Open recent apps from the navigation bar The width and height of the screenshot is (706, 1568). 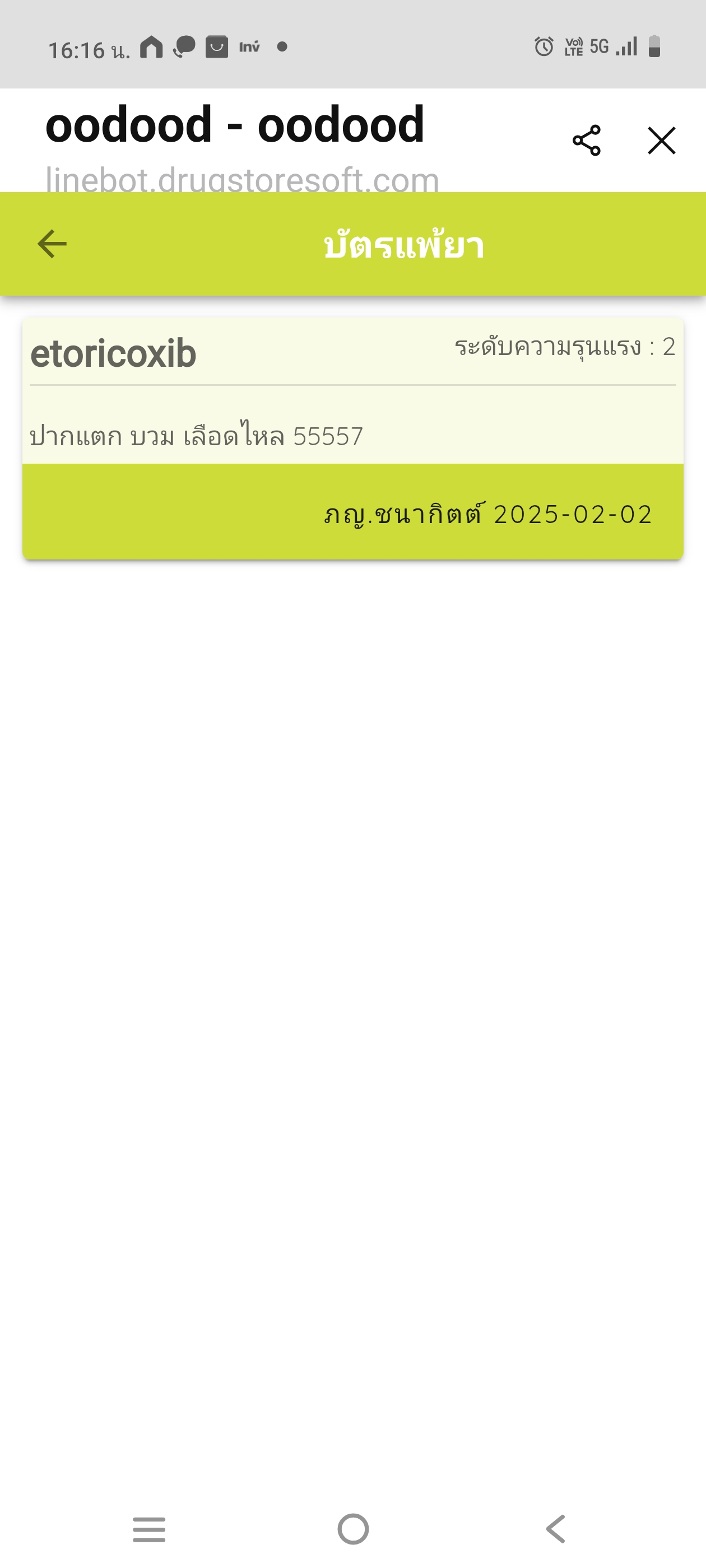click(149, 1529)
